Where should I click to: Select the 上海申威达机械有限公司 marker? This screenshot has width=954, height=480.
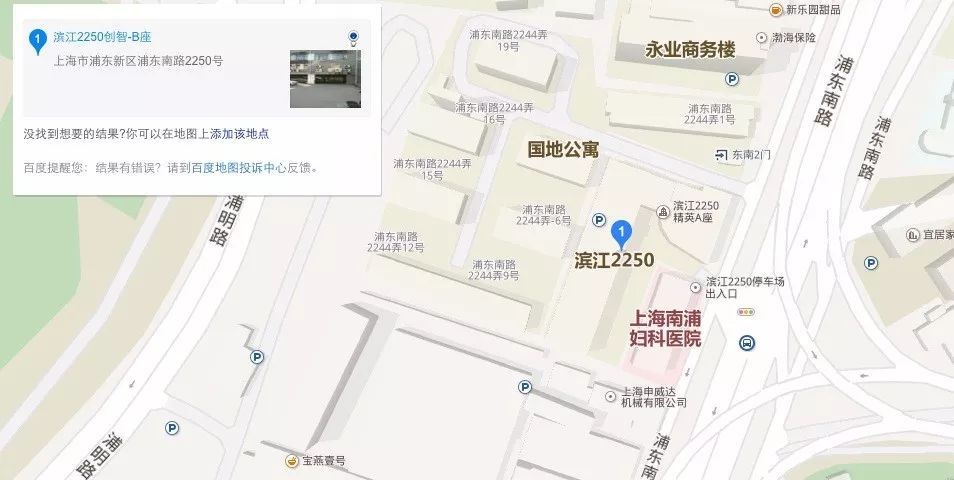(611, 396)
